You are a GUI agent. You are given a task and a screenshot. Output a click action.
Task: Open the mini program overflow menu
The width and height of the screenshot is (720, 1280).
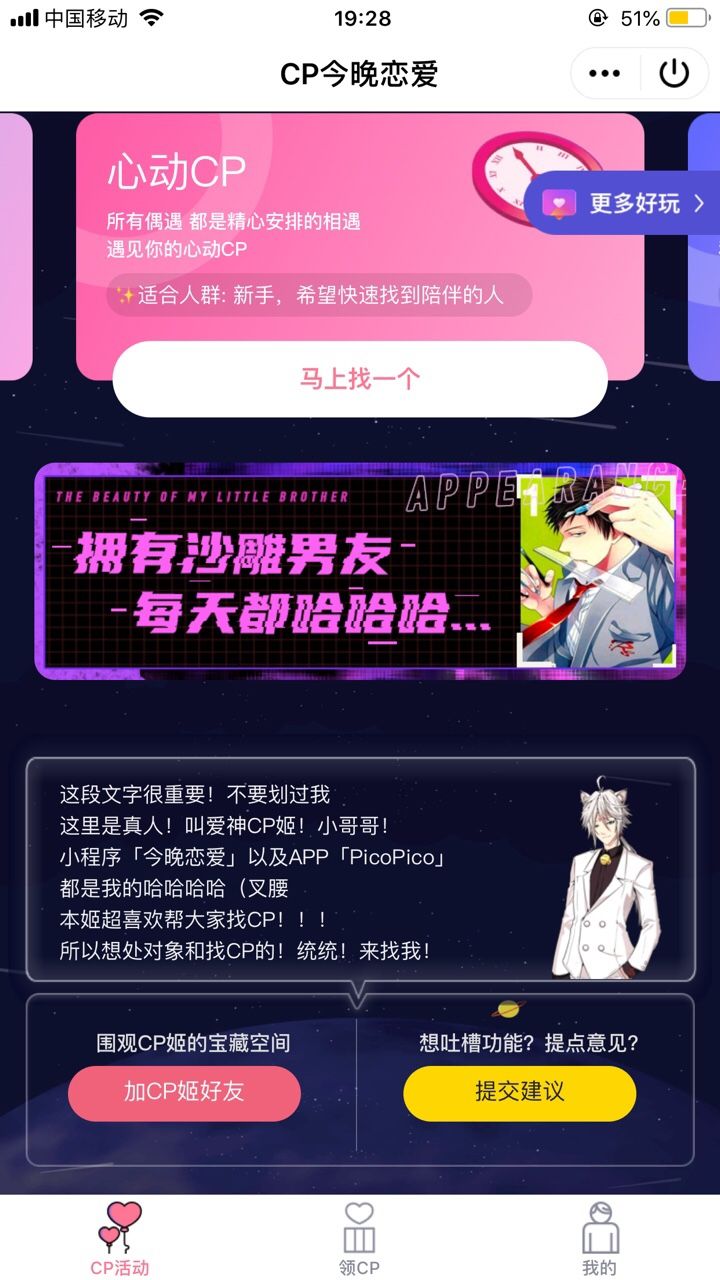(605, 74)
